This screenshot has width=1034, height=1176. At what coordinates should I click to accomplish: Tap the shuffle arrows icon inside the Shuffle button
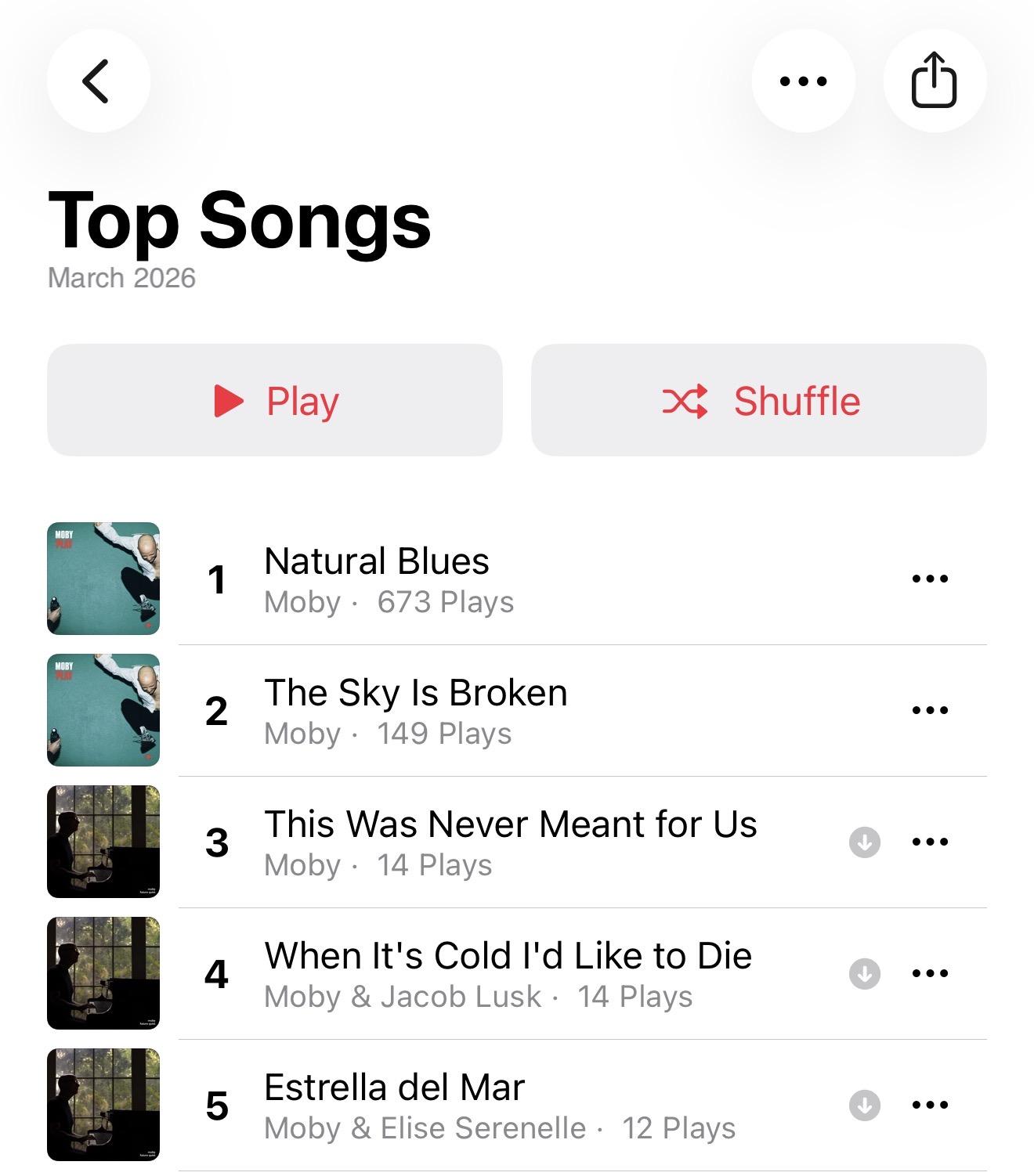[x=689, y=401]
